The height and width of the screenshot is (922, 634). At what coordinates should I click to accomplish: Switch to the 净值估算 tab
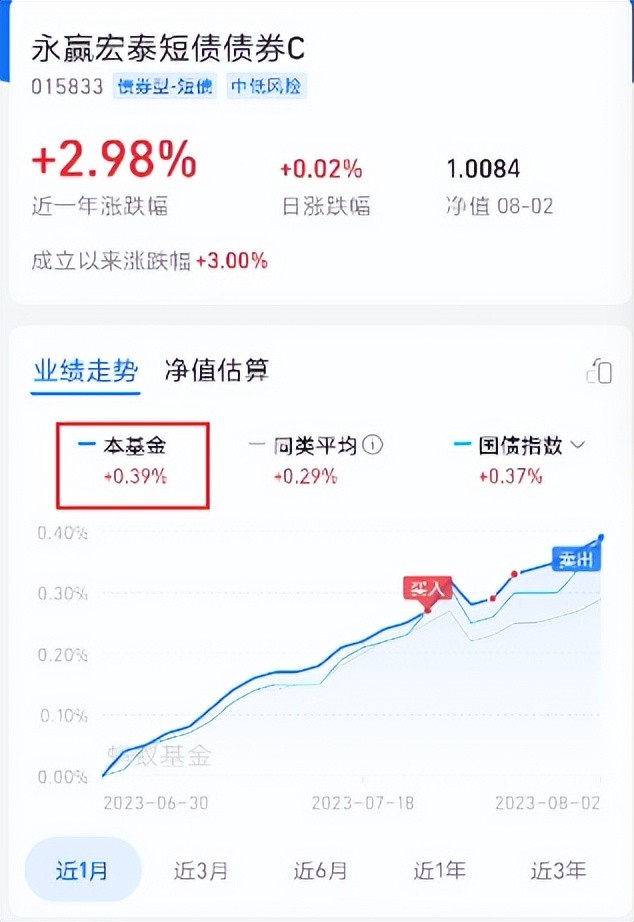click(x=216, y=371)
